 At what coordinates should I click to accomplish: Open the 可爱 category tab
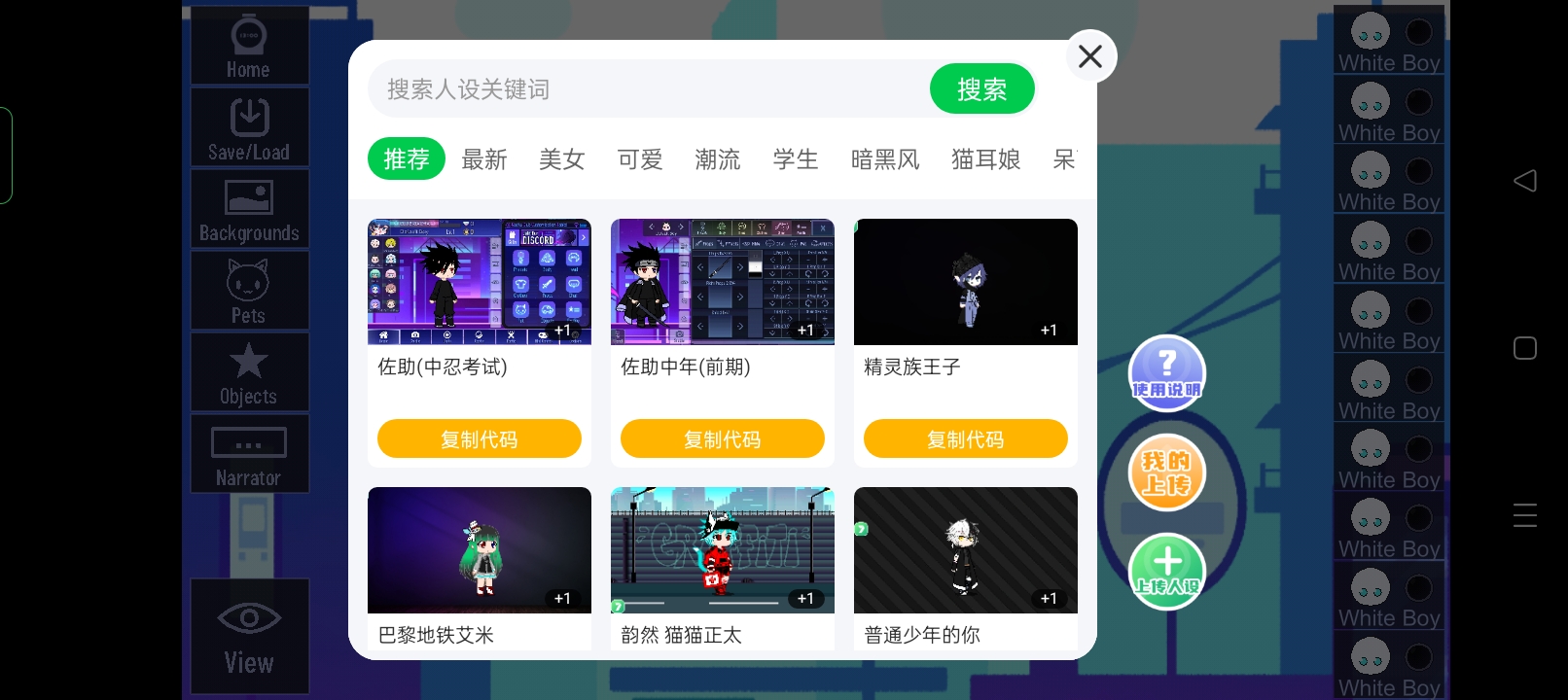click(x=640, y=159)
